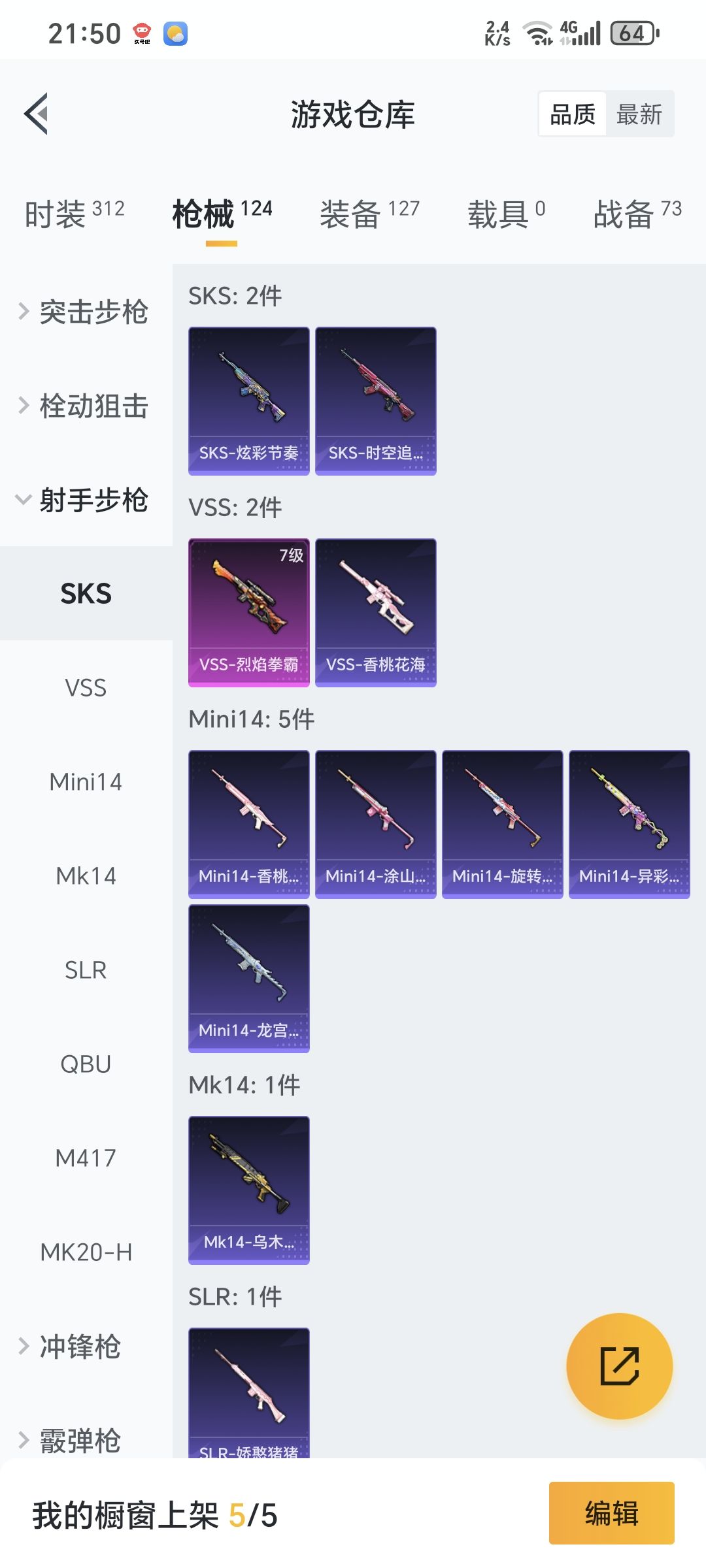Screen dimensions: 706x1568
Task: View the Mk14-乌木 skin tile
Action: [x=248, y=1190]
